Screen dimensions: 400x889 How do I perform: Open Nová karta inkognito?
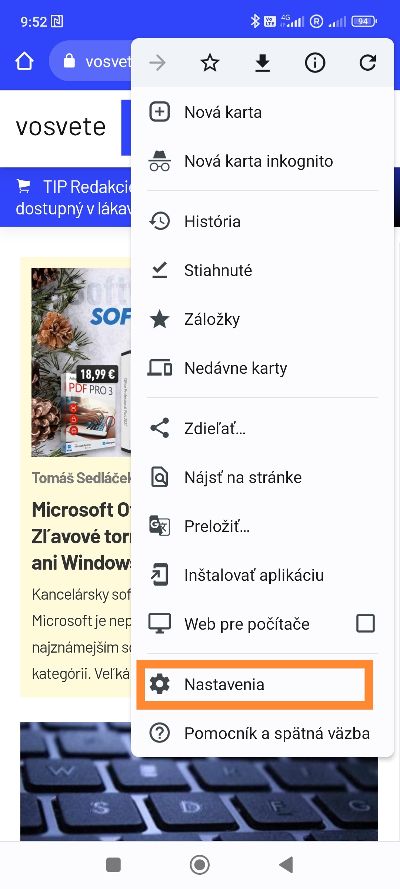pyautogui.click(x=262, y=161)
